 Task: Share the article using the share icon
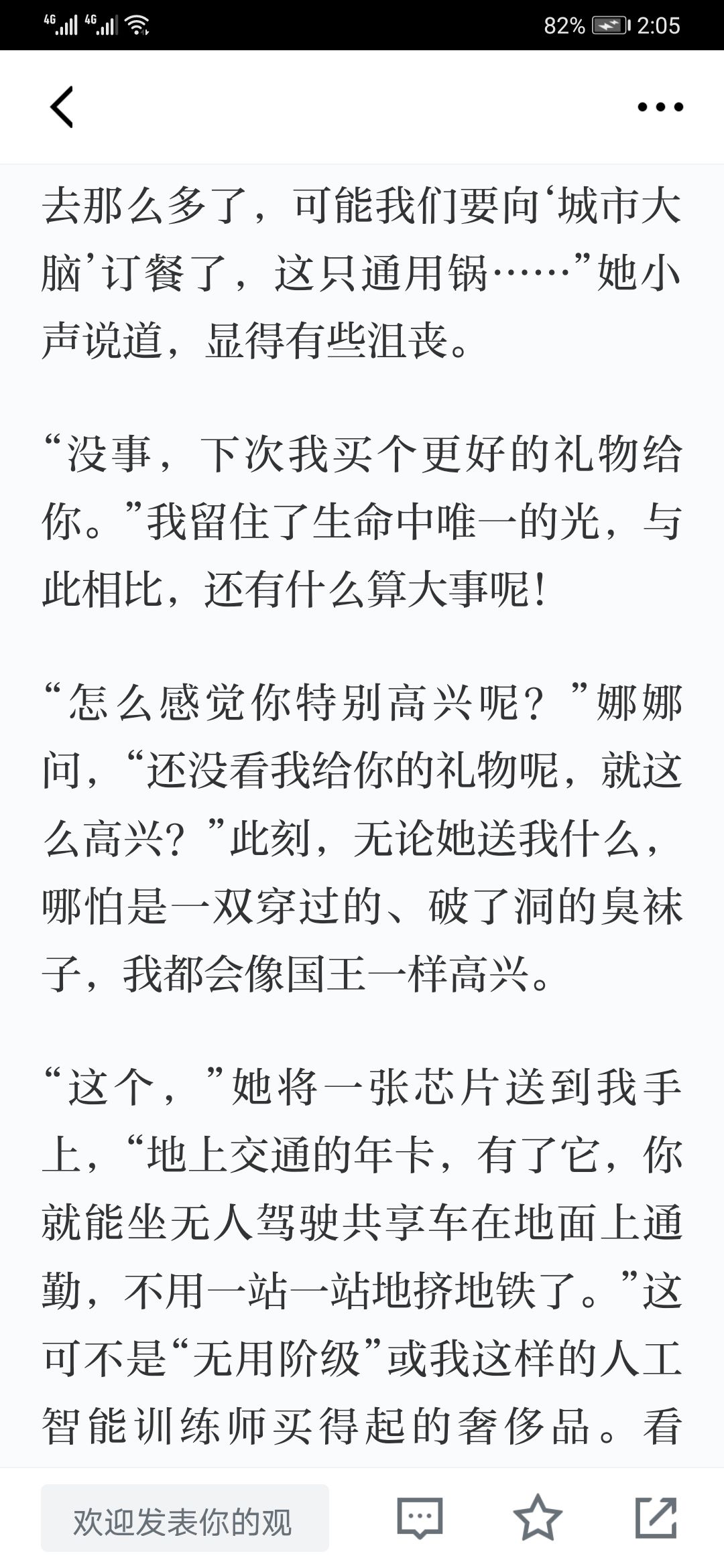[656, 1517]
